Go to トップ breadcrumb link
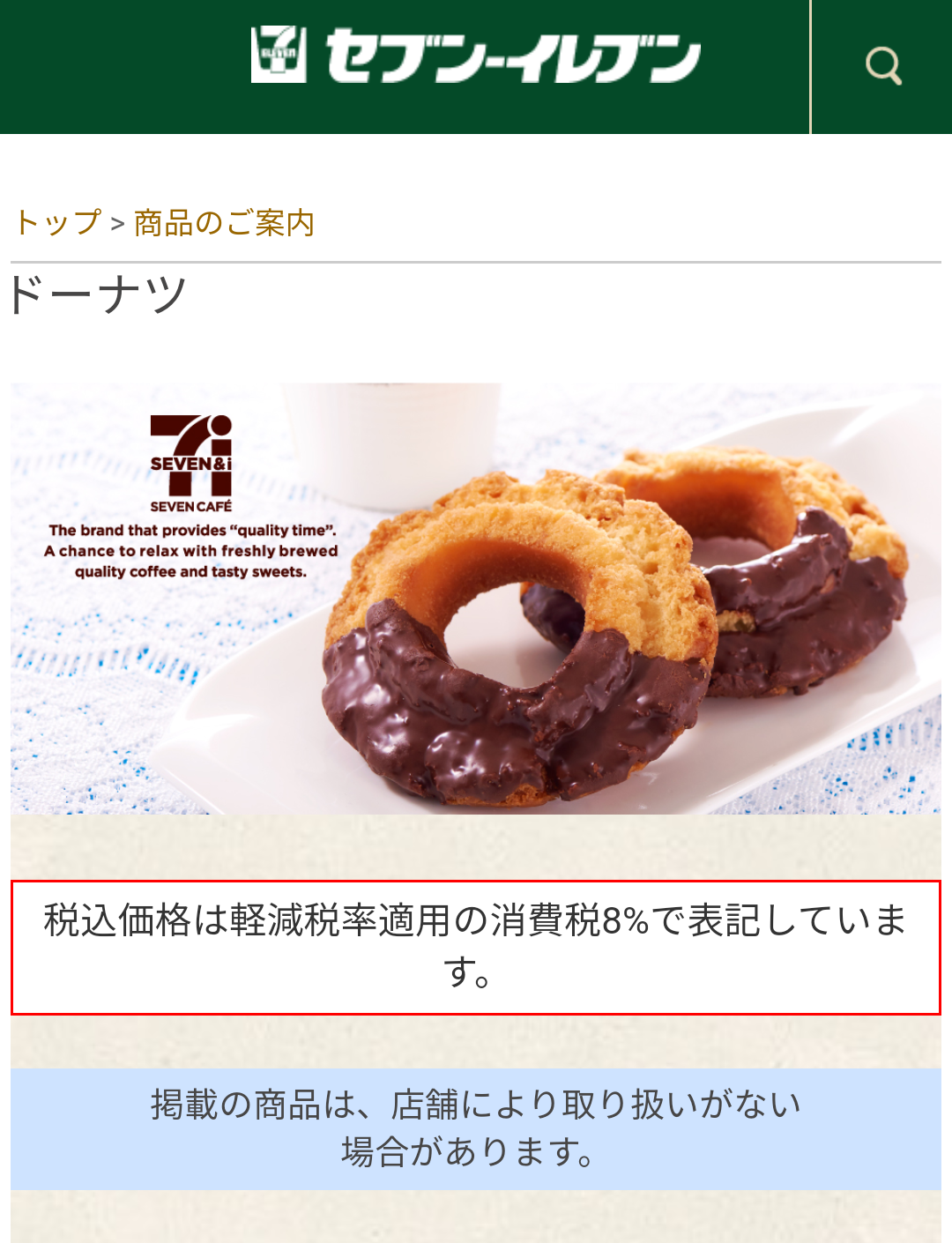The width and height of the screenshot is (952, 1243). tap(58, 223)
